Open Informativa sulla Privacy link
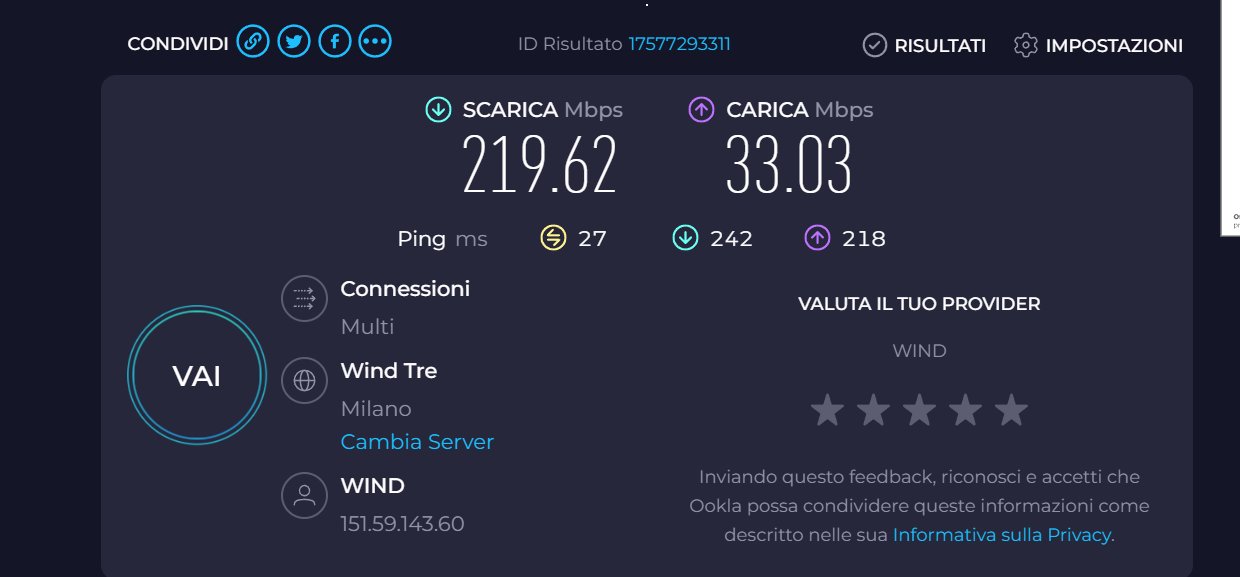The width and height of the screenshot is (1240, 577). [1001, 535]
